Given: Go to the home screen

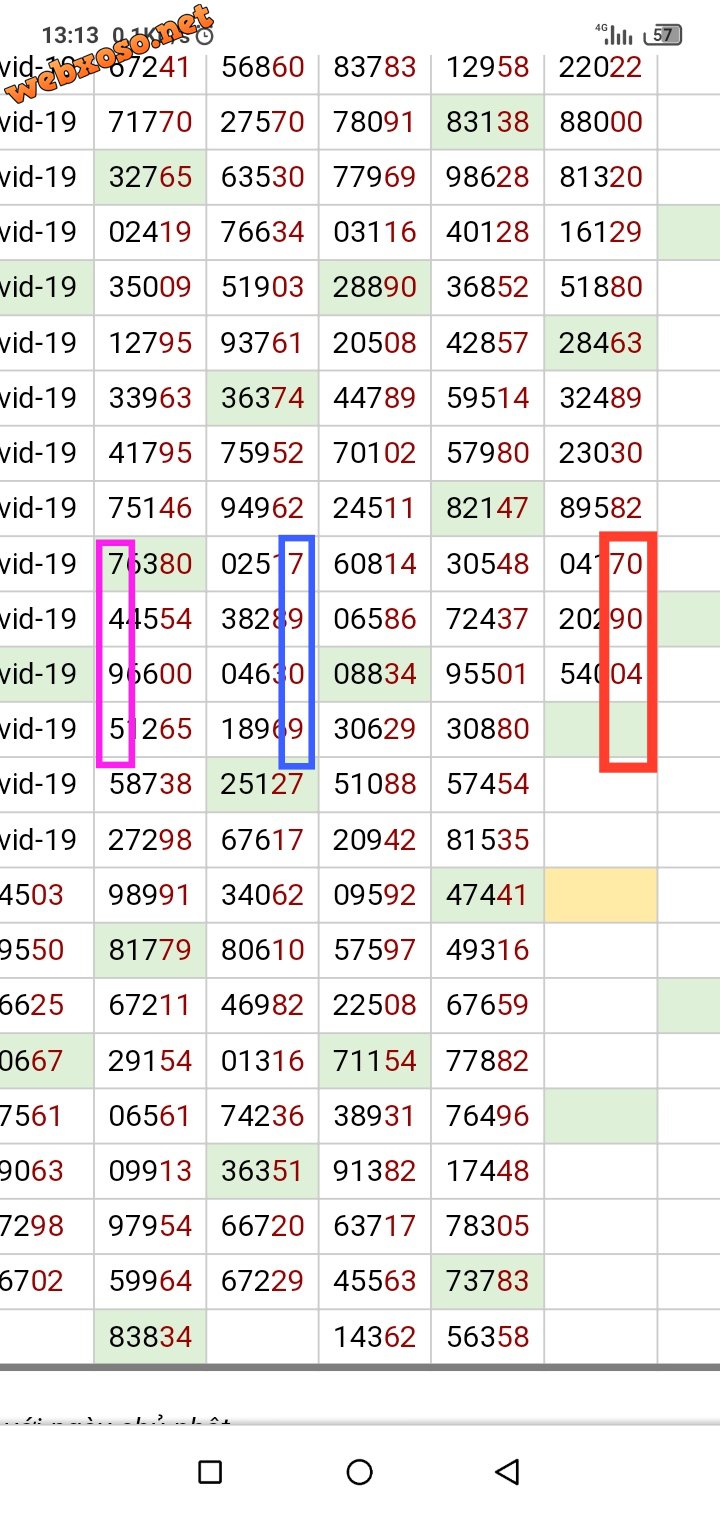Looking at the screenshot, I should tap(359, 1471).
